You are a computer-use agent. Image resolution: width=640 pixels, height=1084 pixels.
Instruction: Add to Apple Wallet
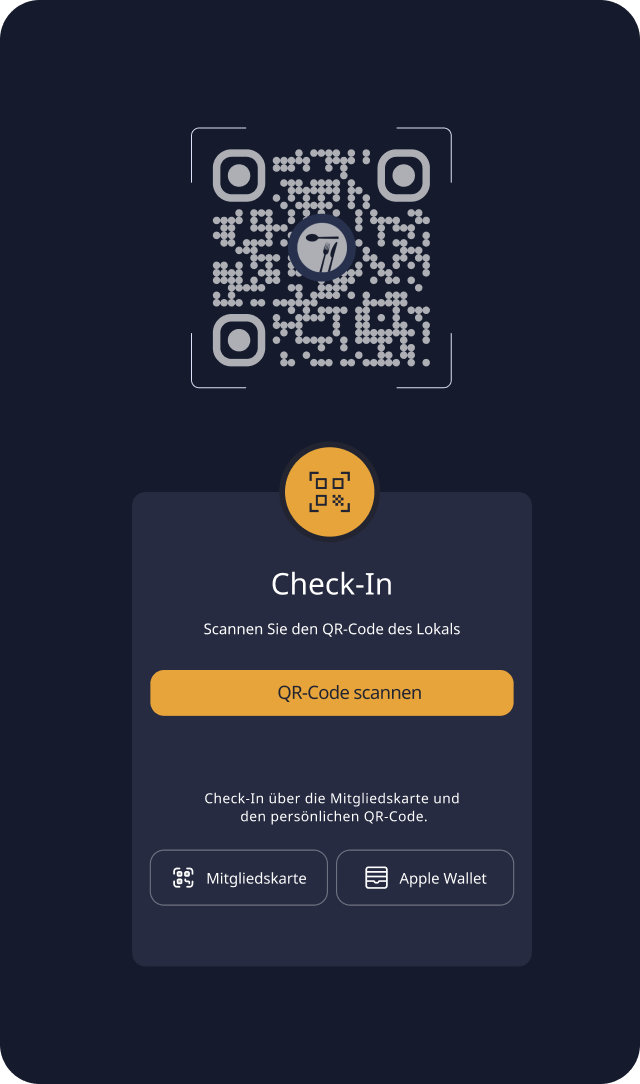click(x=425, y=878)
